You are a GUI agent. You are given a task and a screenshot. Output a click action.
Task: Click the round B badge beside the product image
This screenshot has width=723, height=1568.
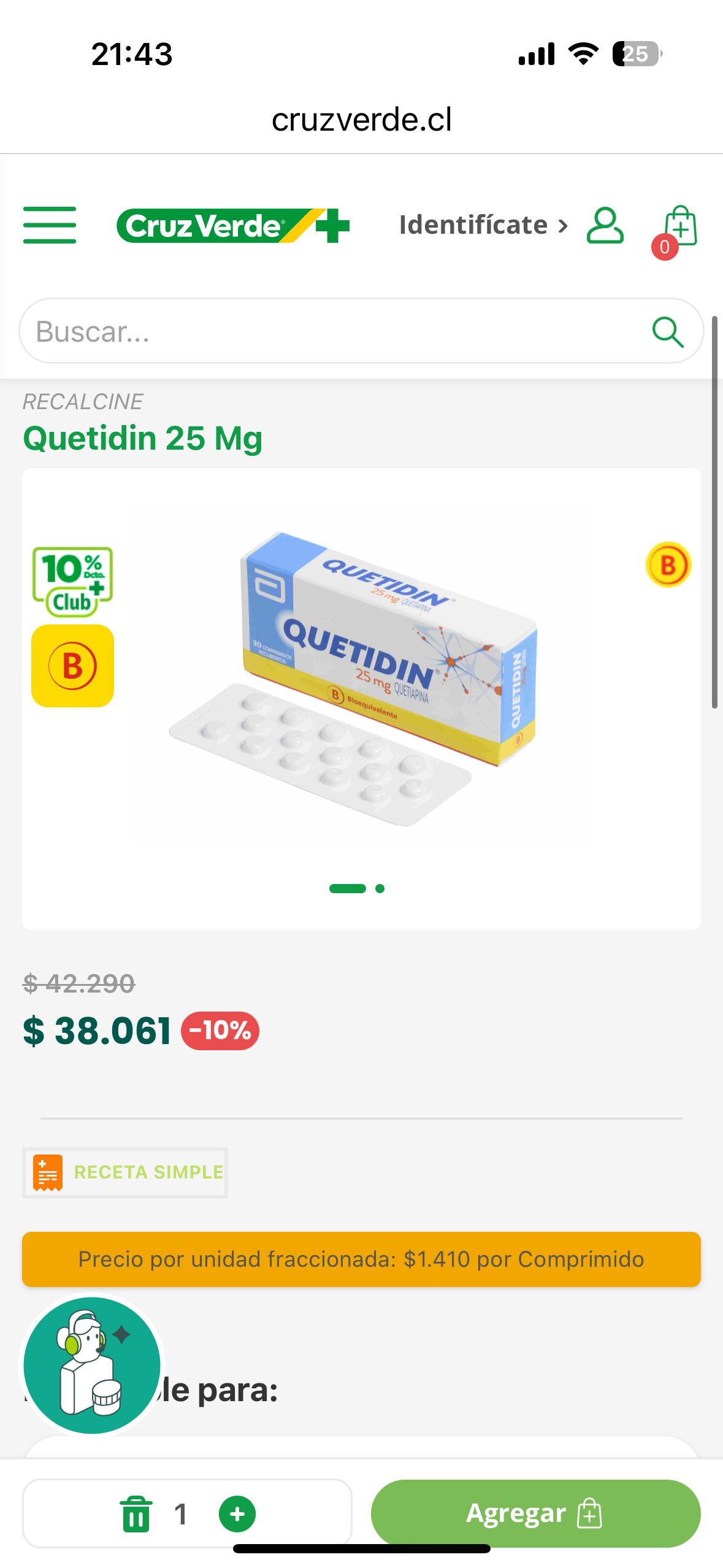(668, 564)
